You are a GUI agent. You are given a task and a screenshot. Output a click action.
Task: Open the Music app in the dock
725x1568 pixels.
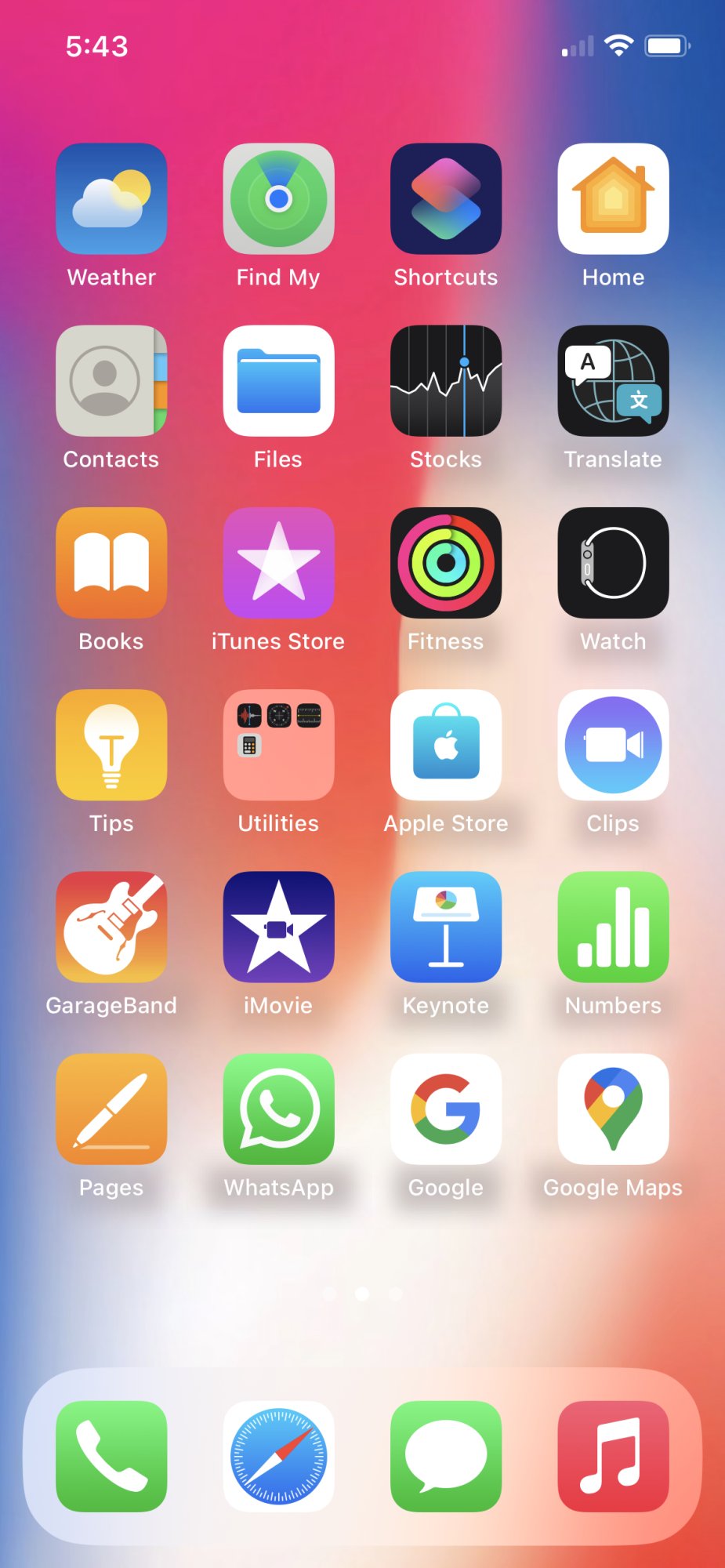613,1456
